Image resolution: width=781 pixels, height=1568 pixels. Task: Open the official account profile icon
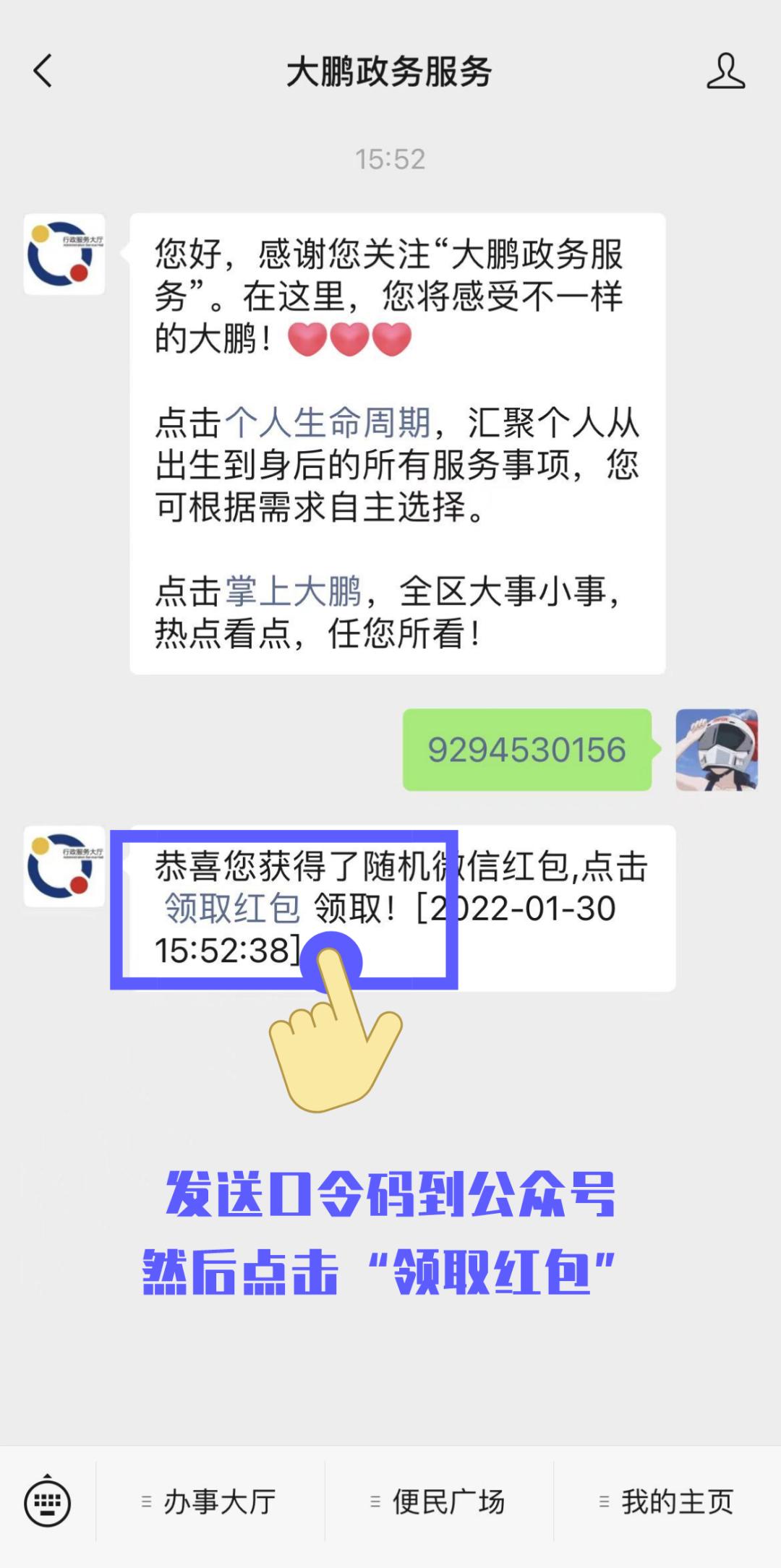[x=725, y=71]
